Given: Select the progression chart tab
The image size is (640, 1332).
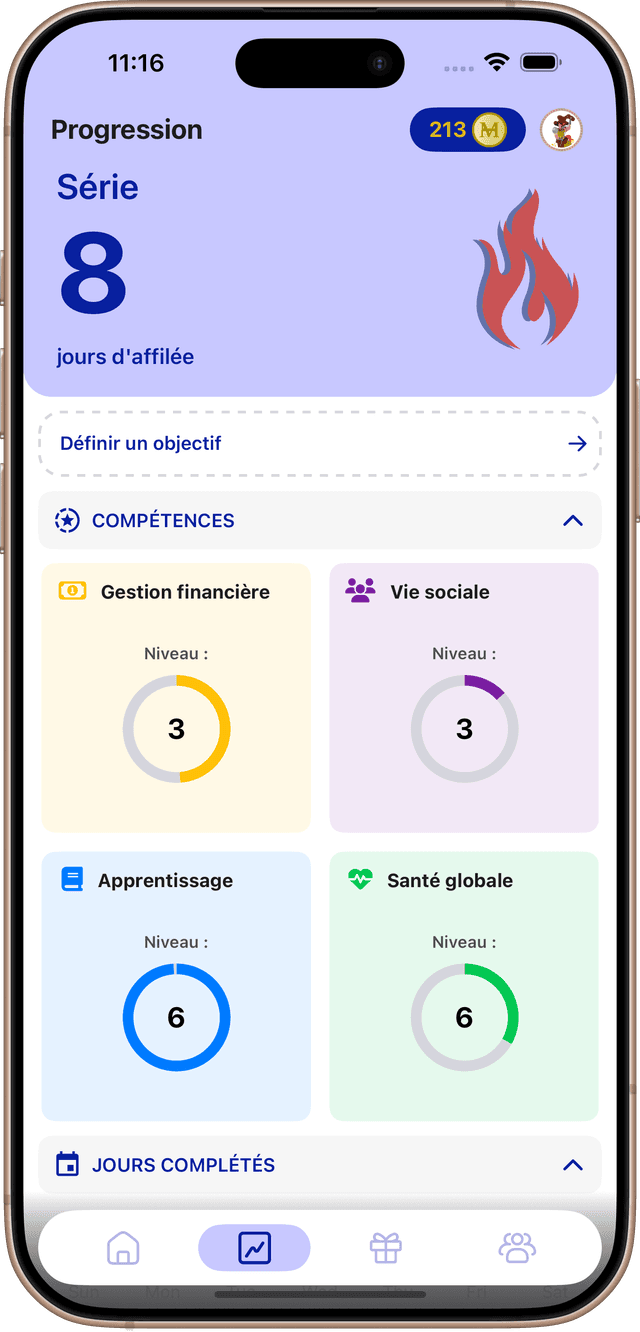Looking at the screenshot, I should 254,1247.
